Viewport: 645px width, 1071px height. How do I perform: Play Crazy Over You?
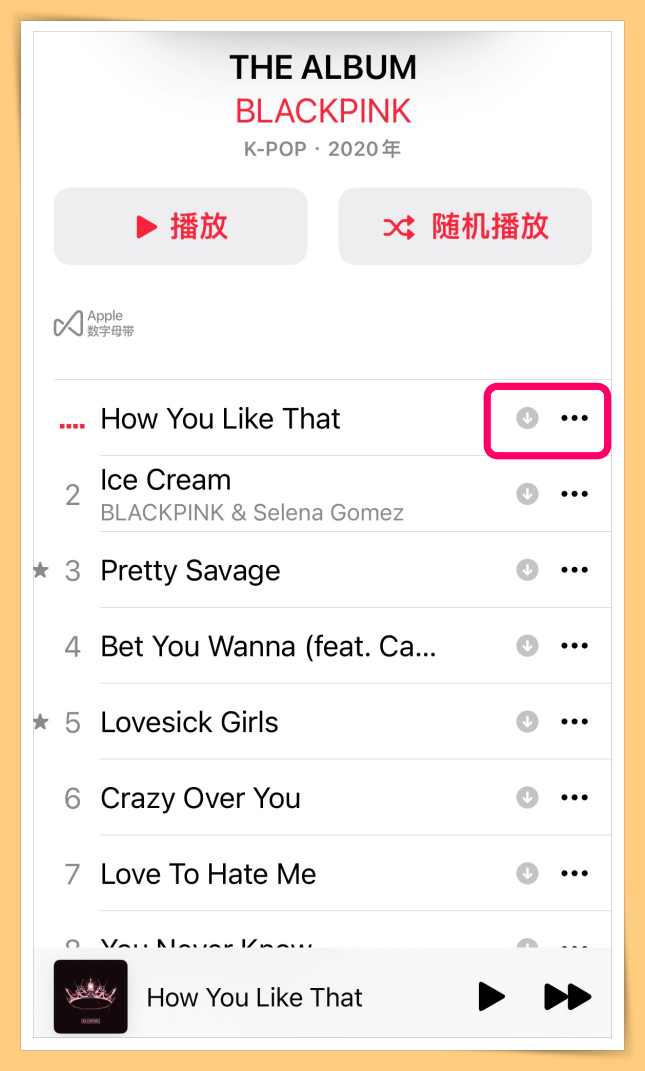(x=200, y=798)
